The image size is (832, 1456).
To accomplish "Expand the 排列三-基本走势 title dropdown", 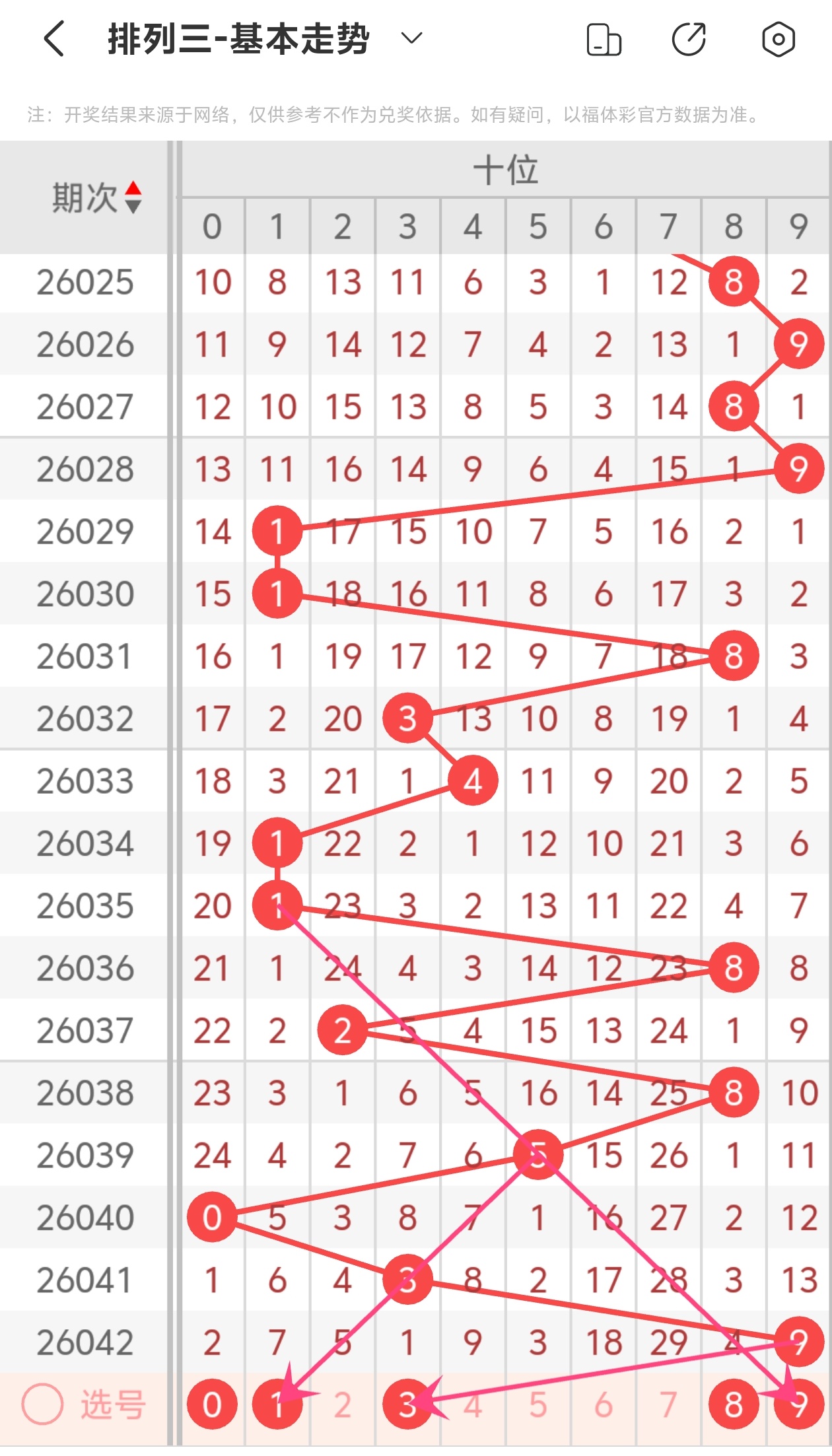I will [411, 38].
